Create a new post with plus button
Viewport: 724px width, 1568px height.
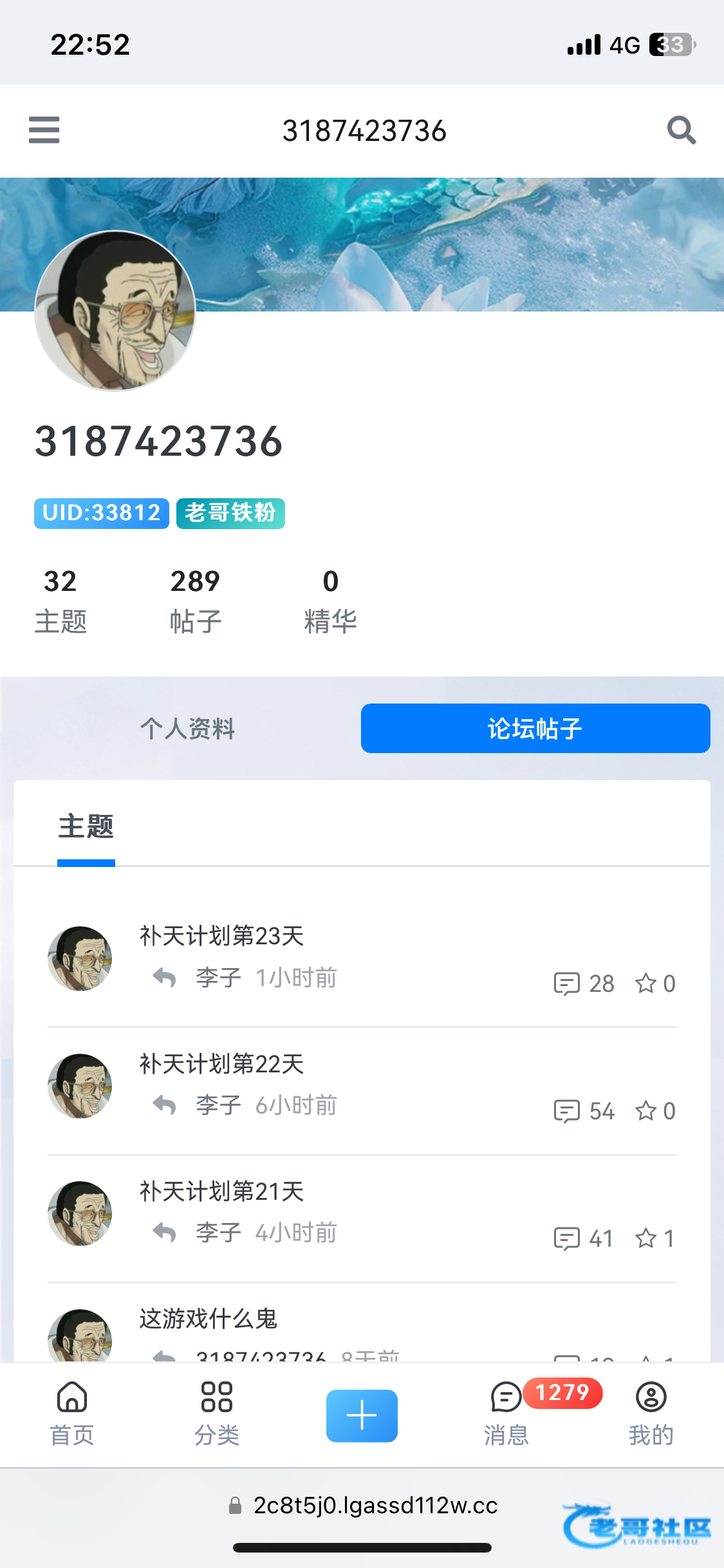click(x=362, y=1415)
